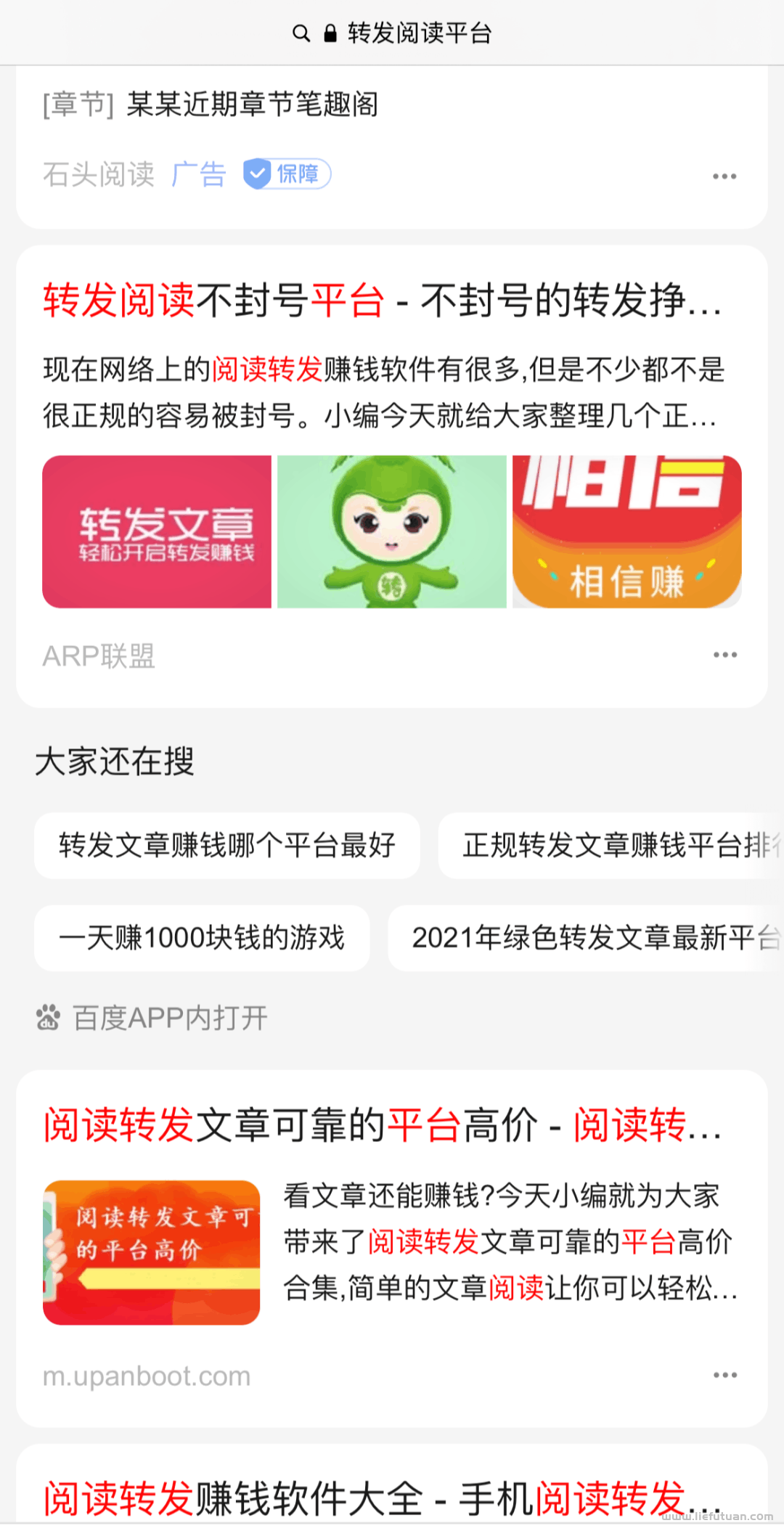Open more options for ARP联盟 result
784x1531 pixels.
(724, 655)
